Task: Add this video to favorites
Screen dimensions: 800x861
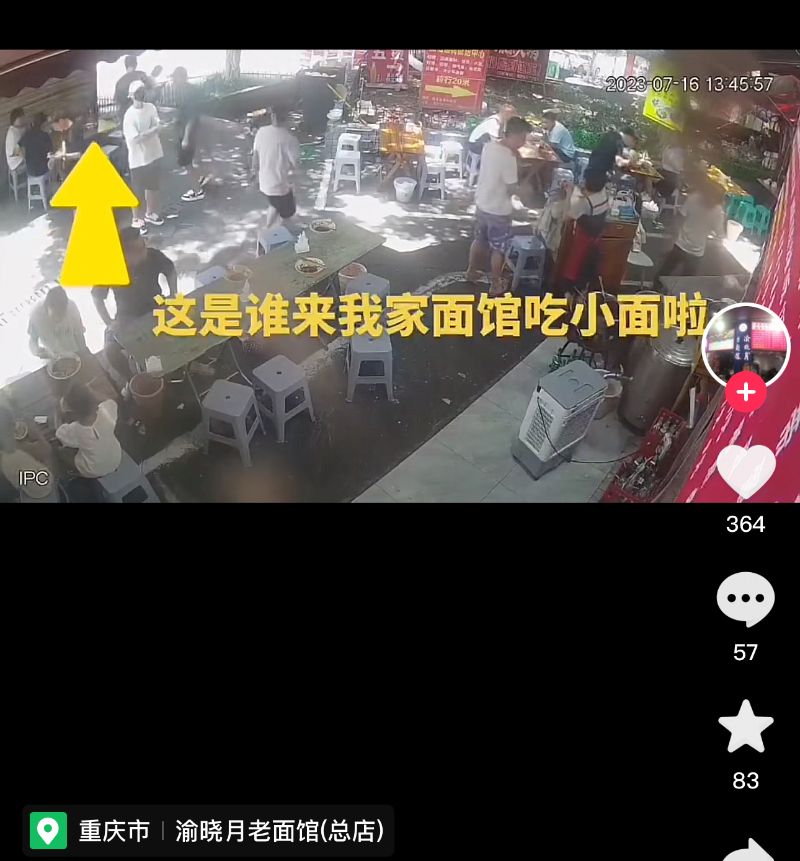Action: click(x=746, y=727)
